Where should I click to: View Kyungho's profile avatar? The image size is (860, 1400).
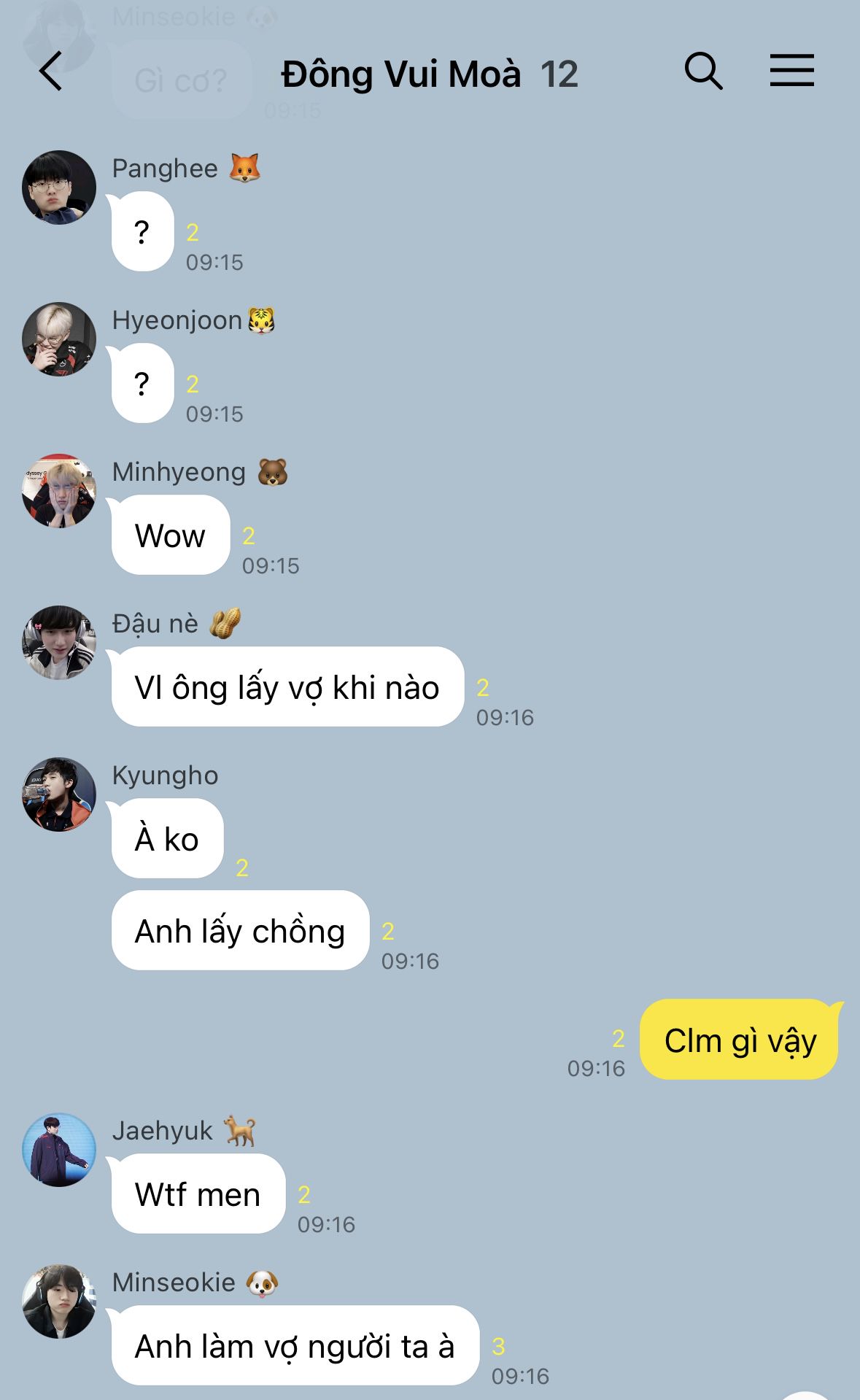59,794
